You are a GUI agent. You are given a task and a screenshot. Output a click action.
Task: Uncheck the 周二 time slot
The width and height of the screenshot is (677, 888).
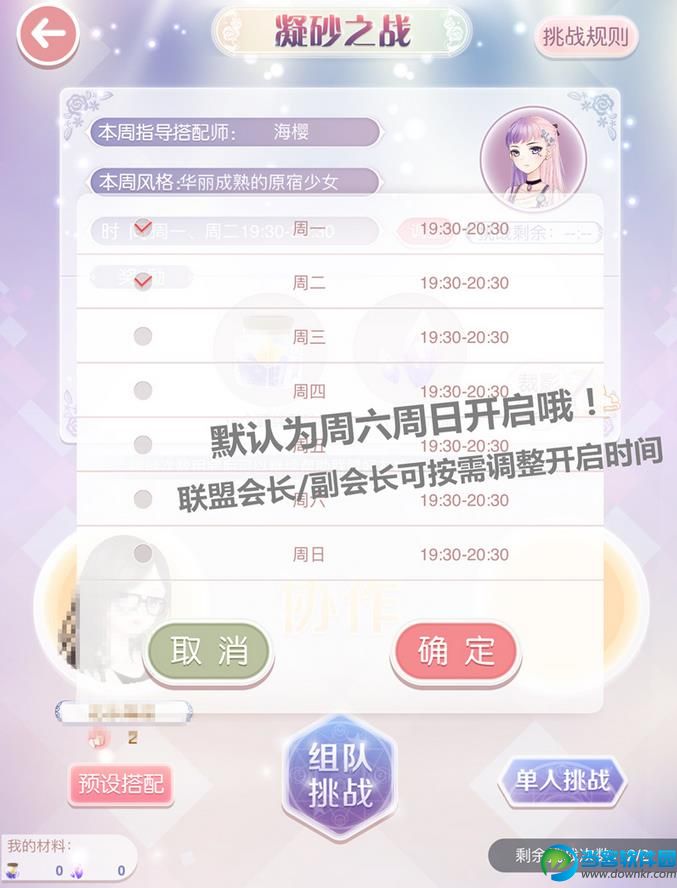pyautogui.click(x=143, y=283)
